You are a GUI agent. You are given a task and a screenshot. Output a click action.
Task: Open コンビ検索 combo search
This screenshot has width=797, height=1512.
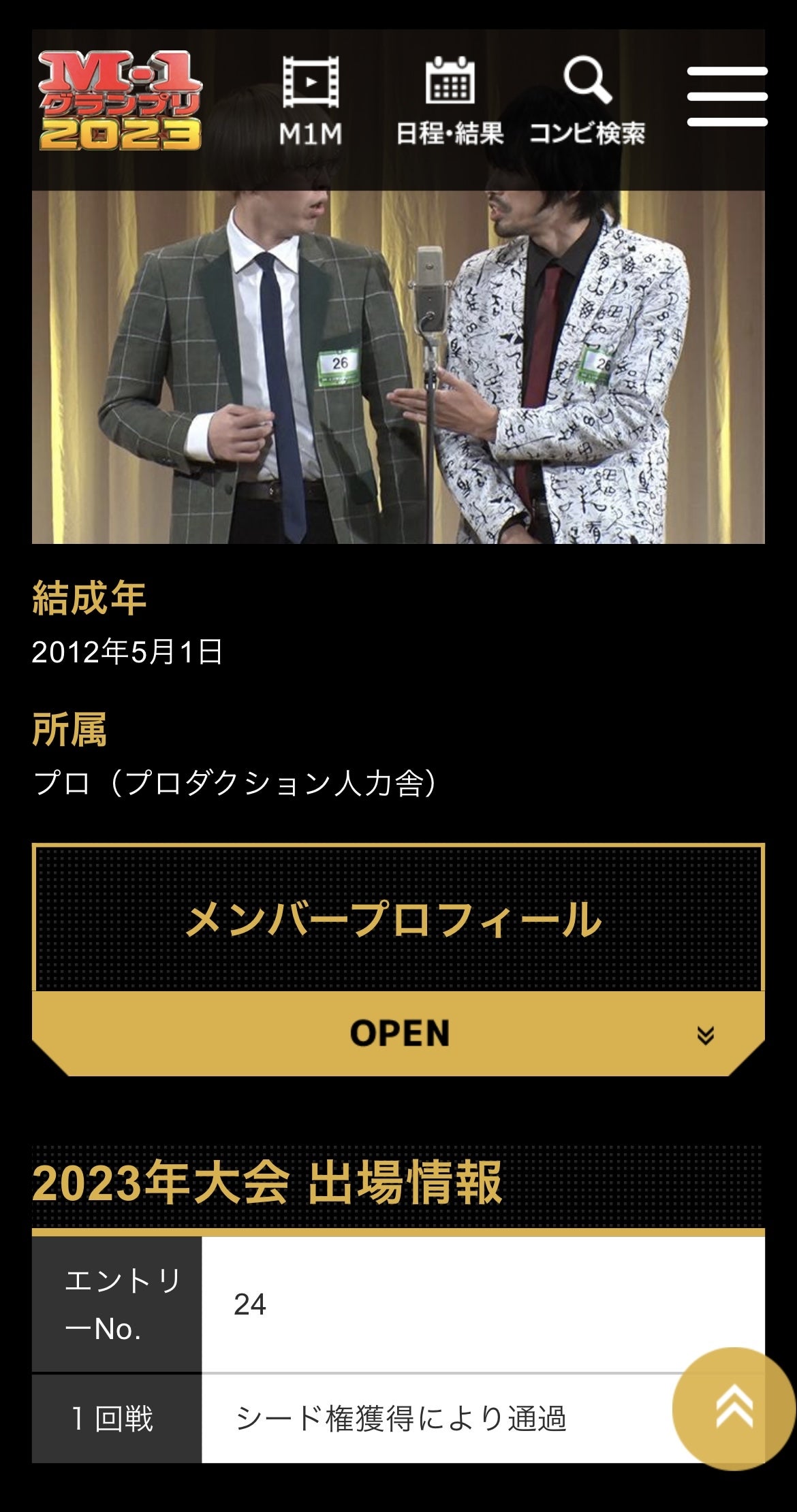[x=587, y=101]
